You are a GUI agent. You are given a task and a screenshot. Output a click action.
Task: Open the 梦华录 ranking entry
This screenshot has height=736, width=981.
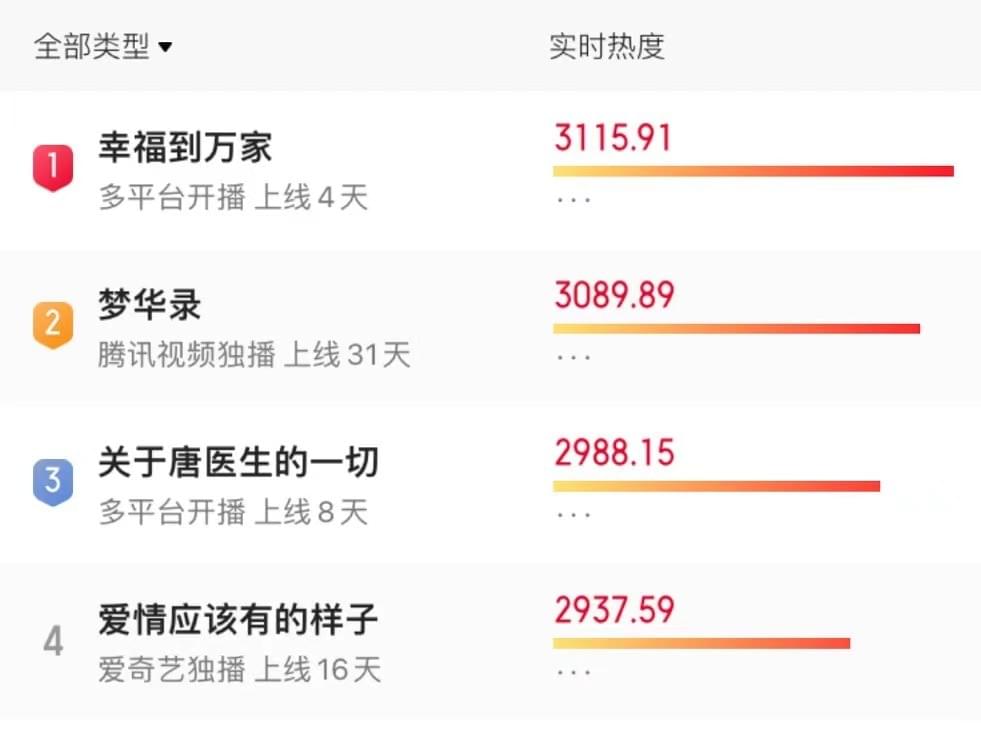click(x=150, y=305)
